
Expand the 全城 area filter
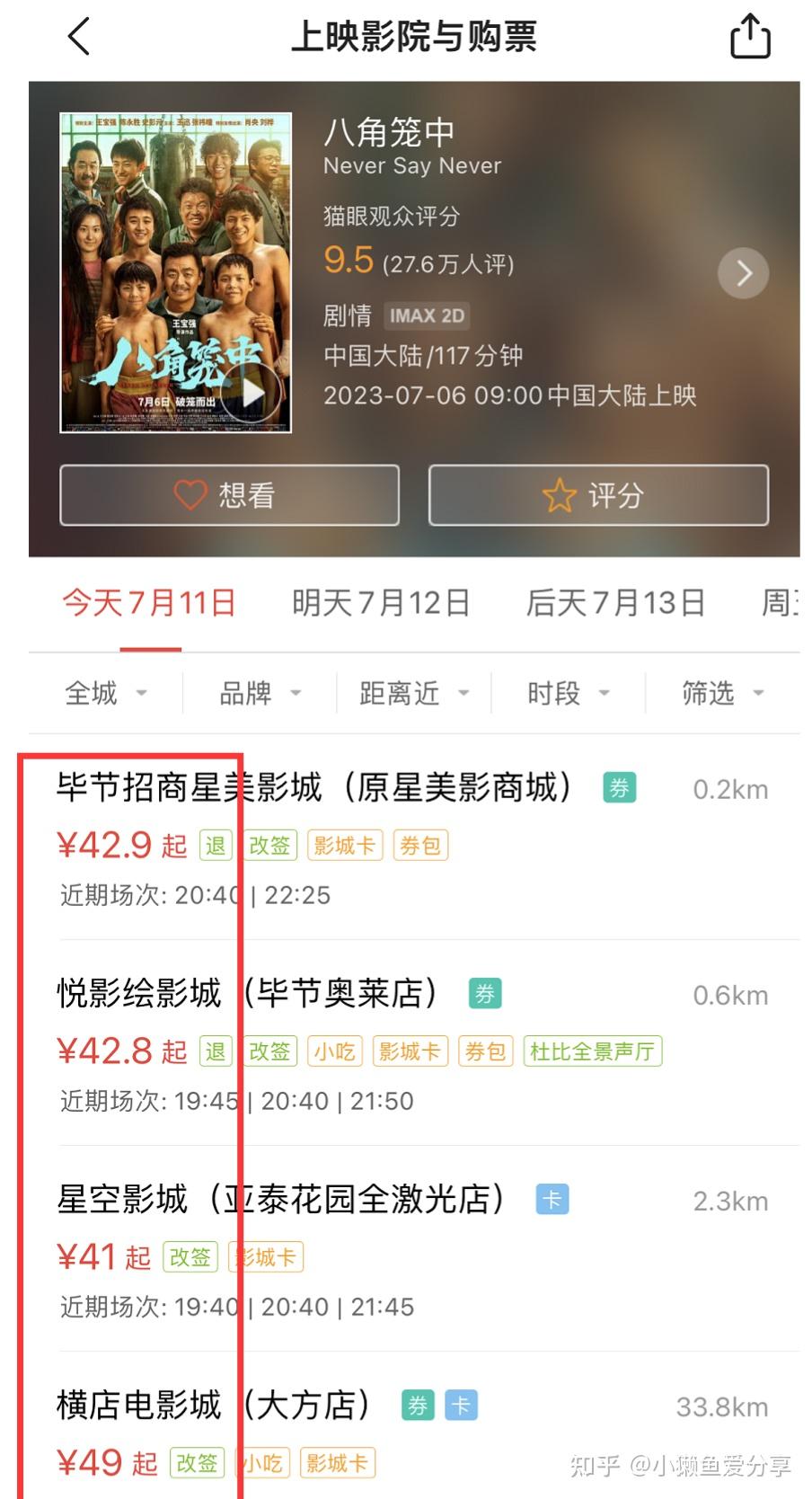pyautogui.click(x=105, y=693)
